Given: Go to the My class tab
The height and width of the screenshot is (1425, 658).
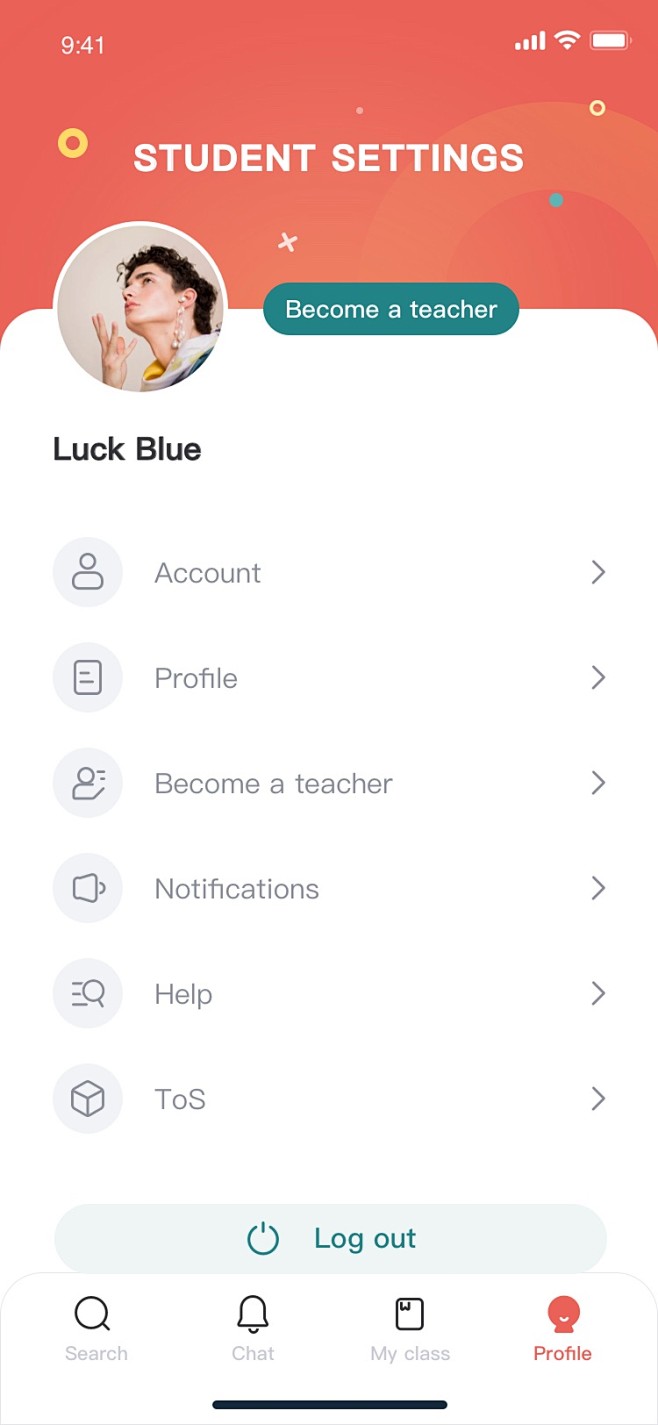Looking at the screenshot, I should tap(410, 1329).
